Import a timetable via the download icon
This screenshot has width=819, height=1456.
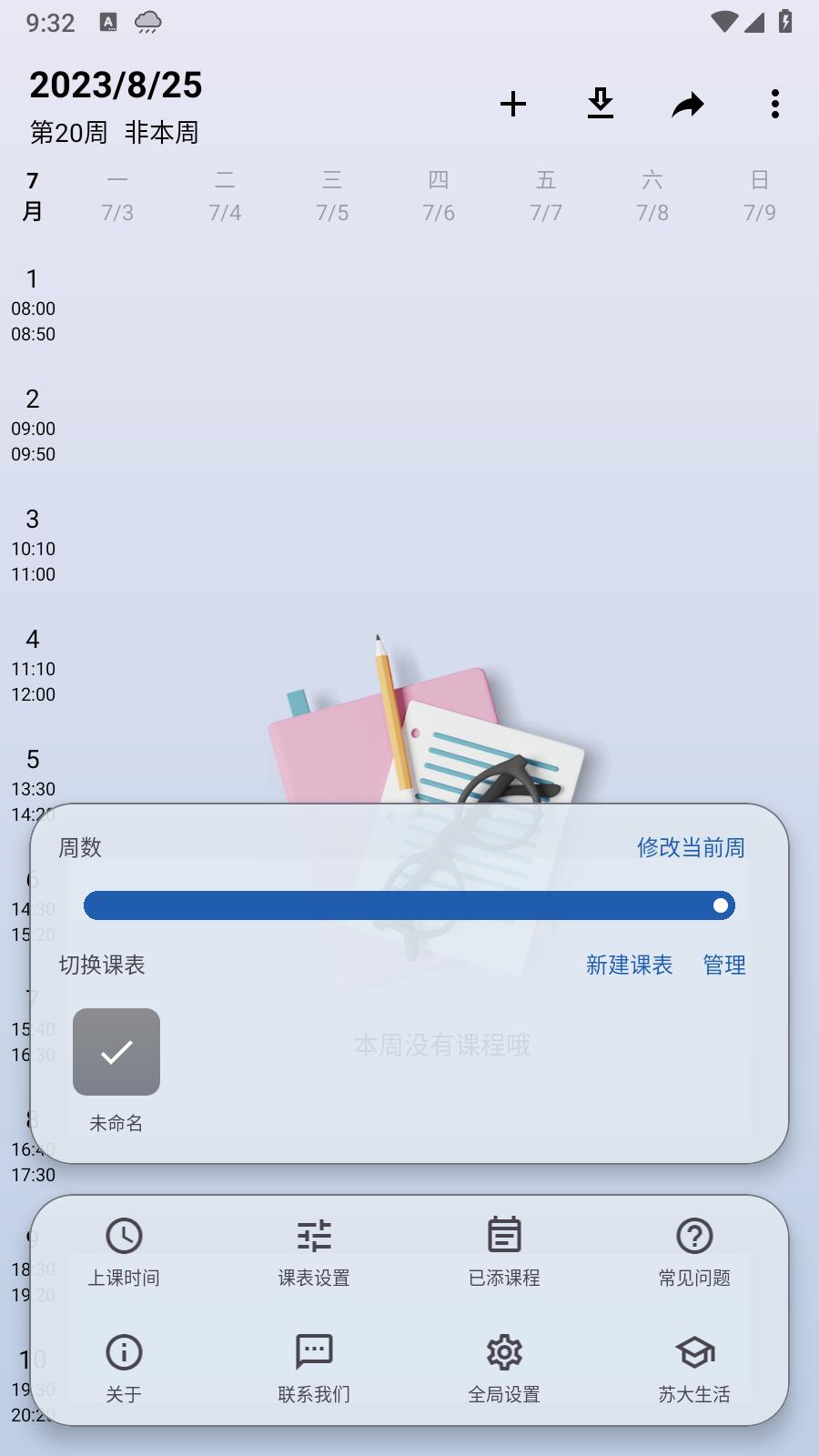click(601, 104)
